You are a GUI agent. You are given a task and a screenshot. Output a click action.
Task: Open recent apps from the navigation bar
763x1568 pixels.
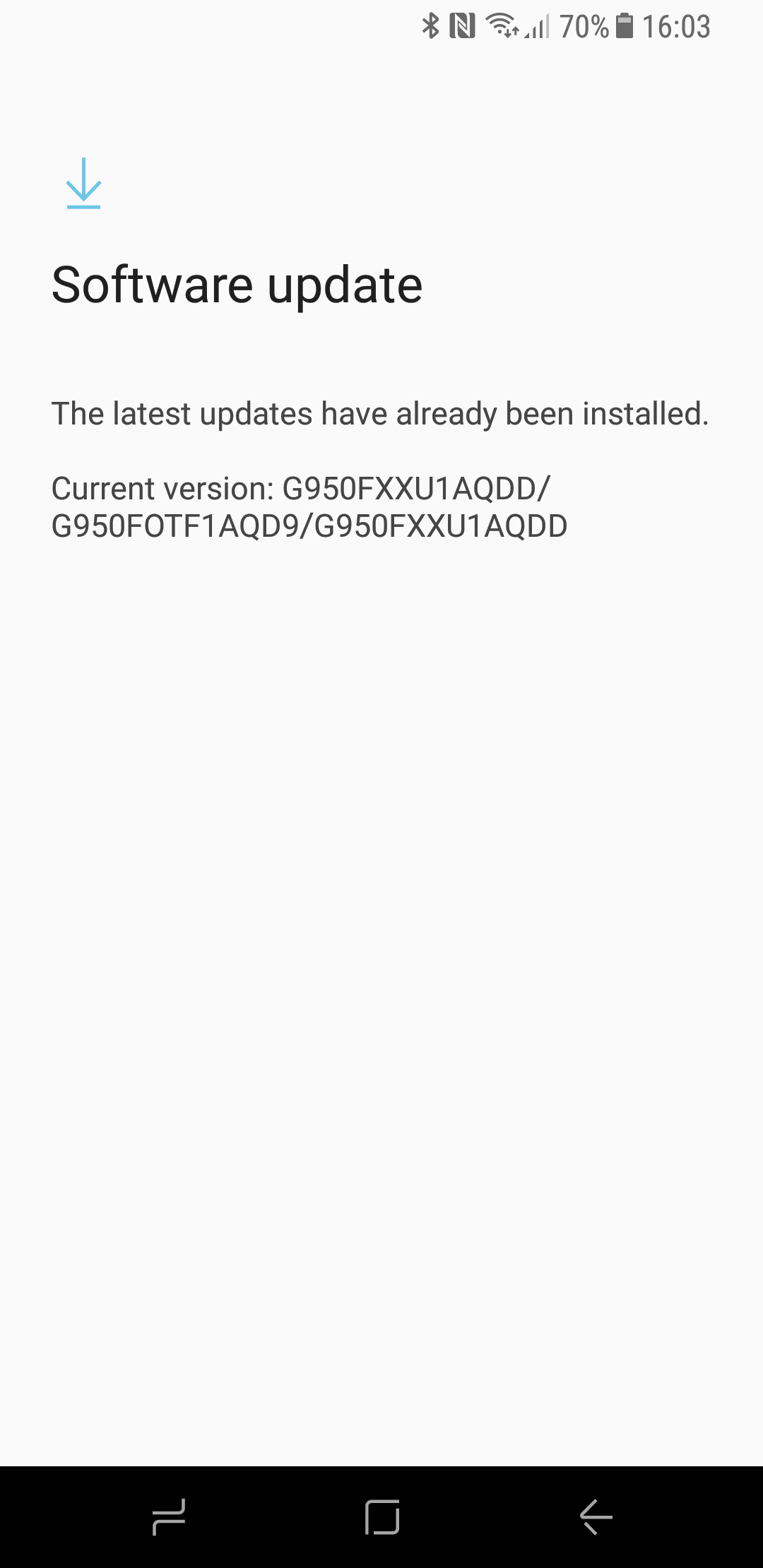(x=169, y=1516)
